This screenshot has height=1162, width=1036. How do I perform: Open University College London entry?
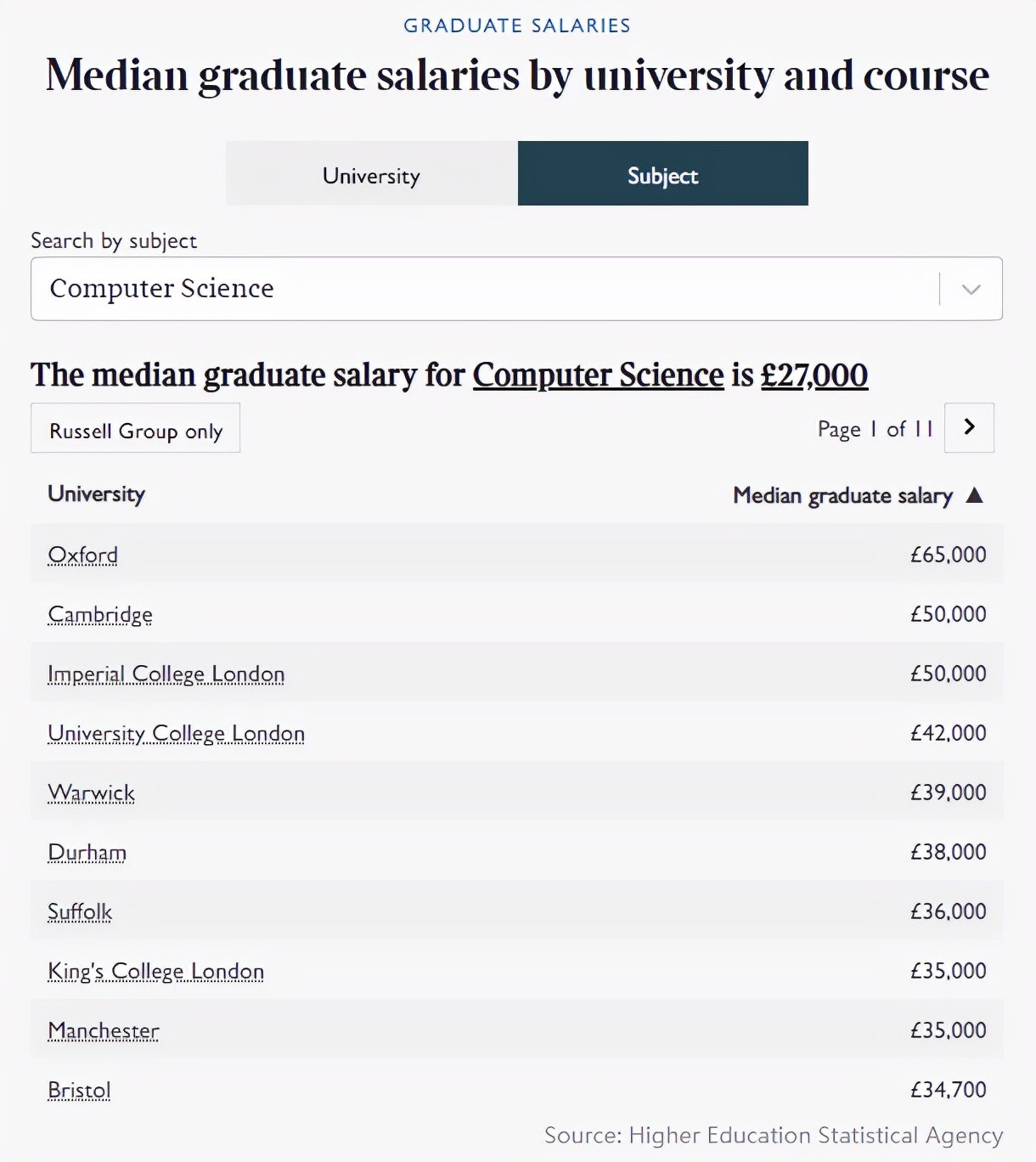point(177,732)
